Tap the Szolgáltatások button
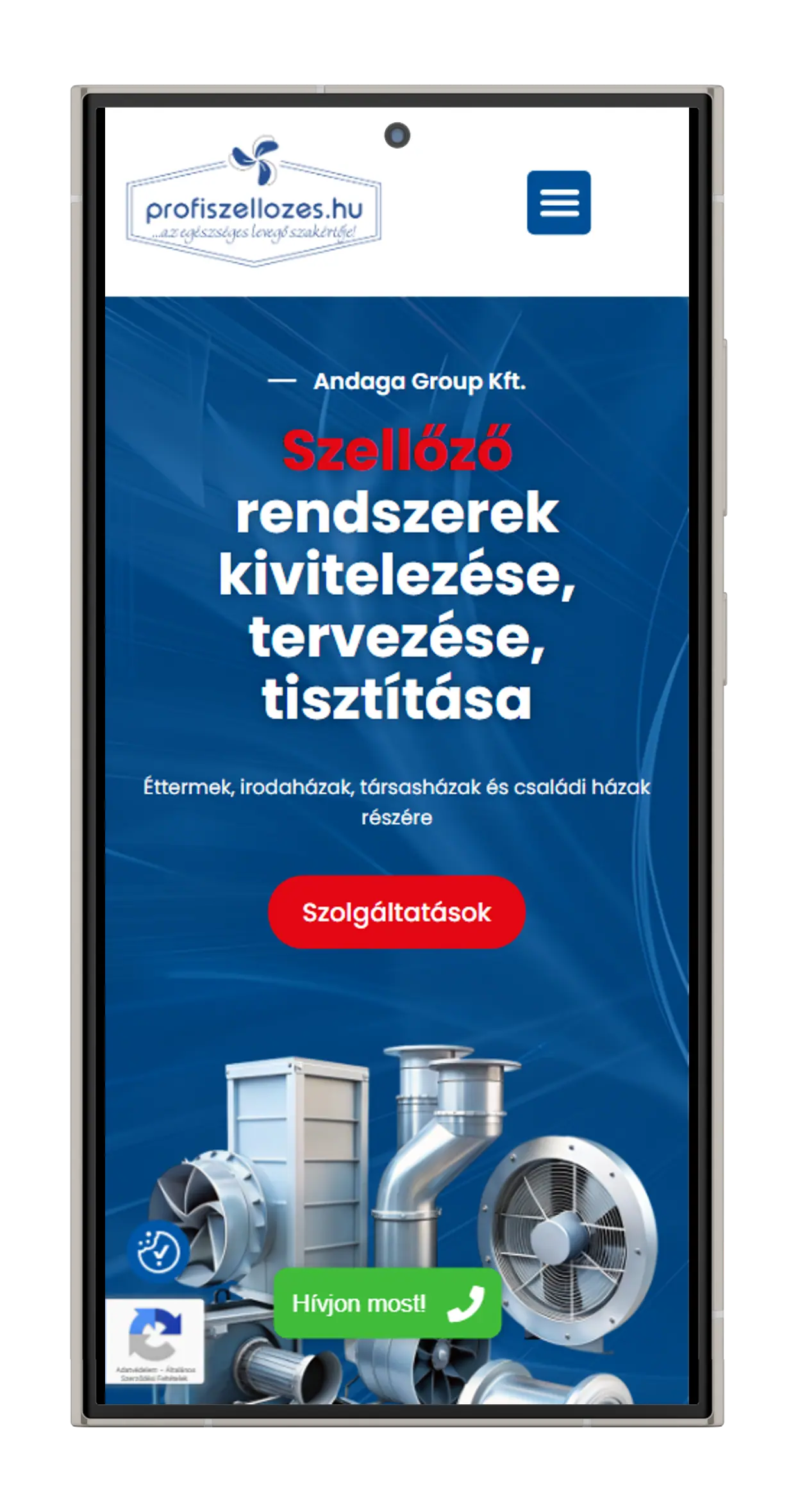The width and height of the screenshot is (798, 1512). click(396, 912)
